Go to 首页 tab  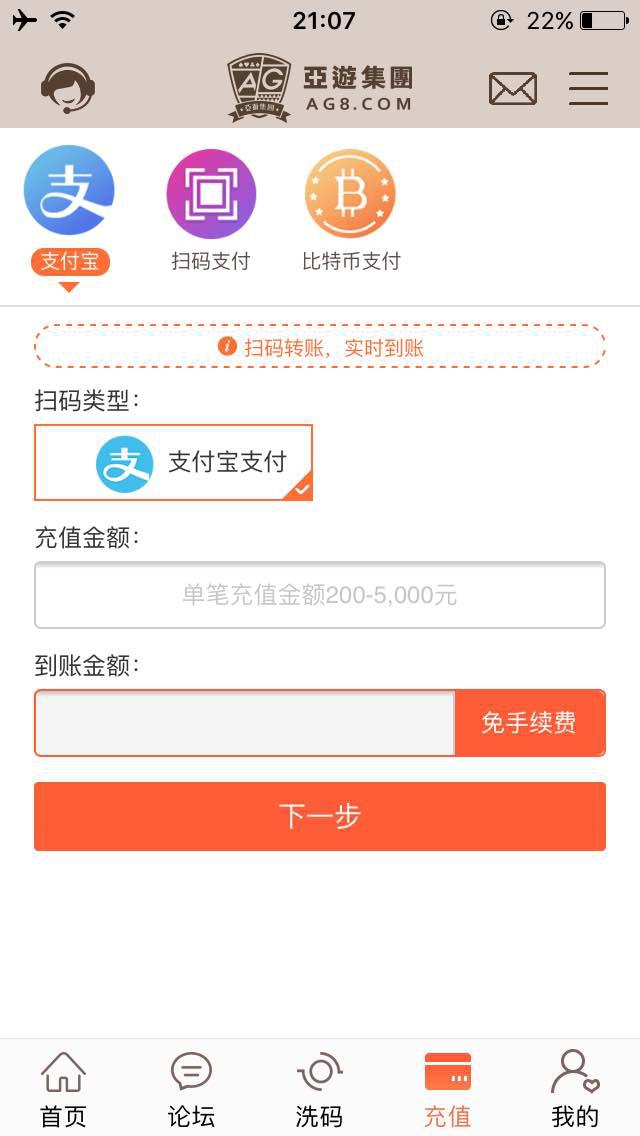coord(63,1088)
